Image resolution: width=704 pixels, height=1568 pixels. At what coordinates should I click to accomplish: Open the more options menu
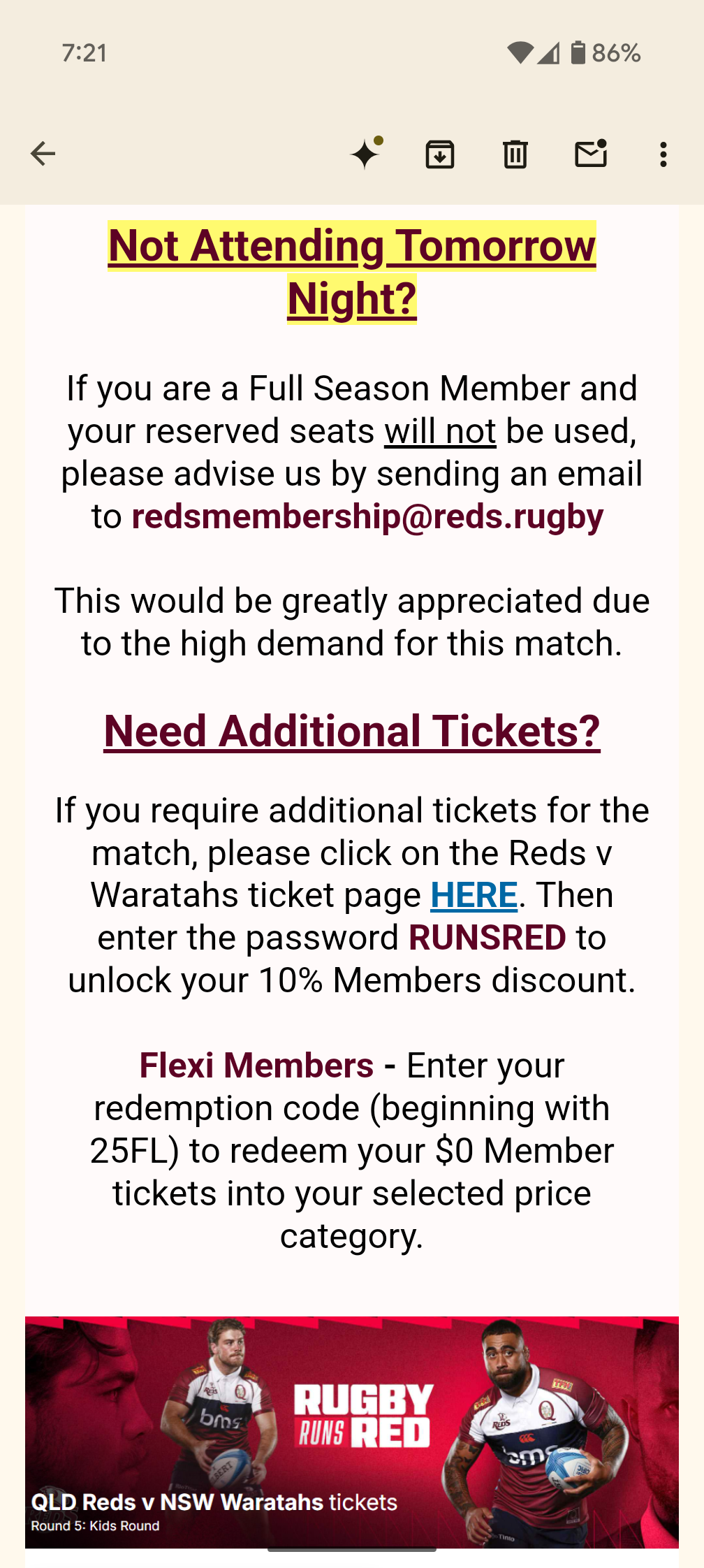click(x=663, y=154)
